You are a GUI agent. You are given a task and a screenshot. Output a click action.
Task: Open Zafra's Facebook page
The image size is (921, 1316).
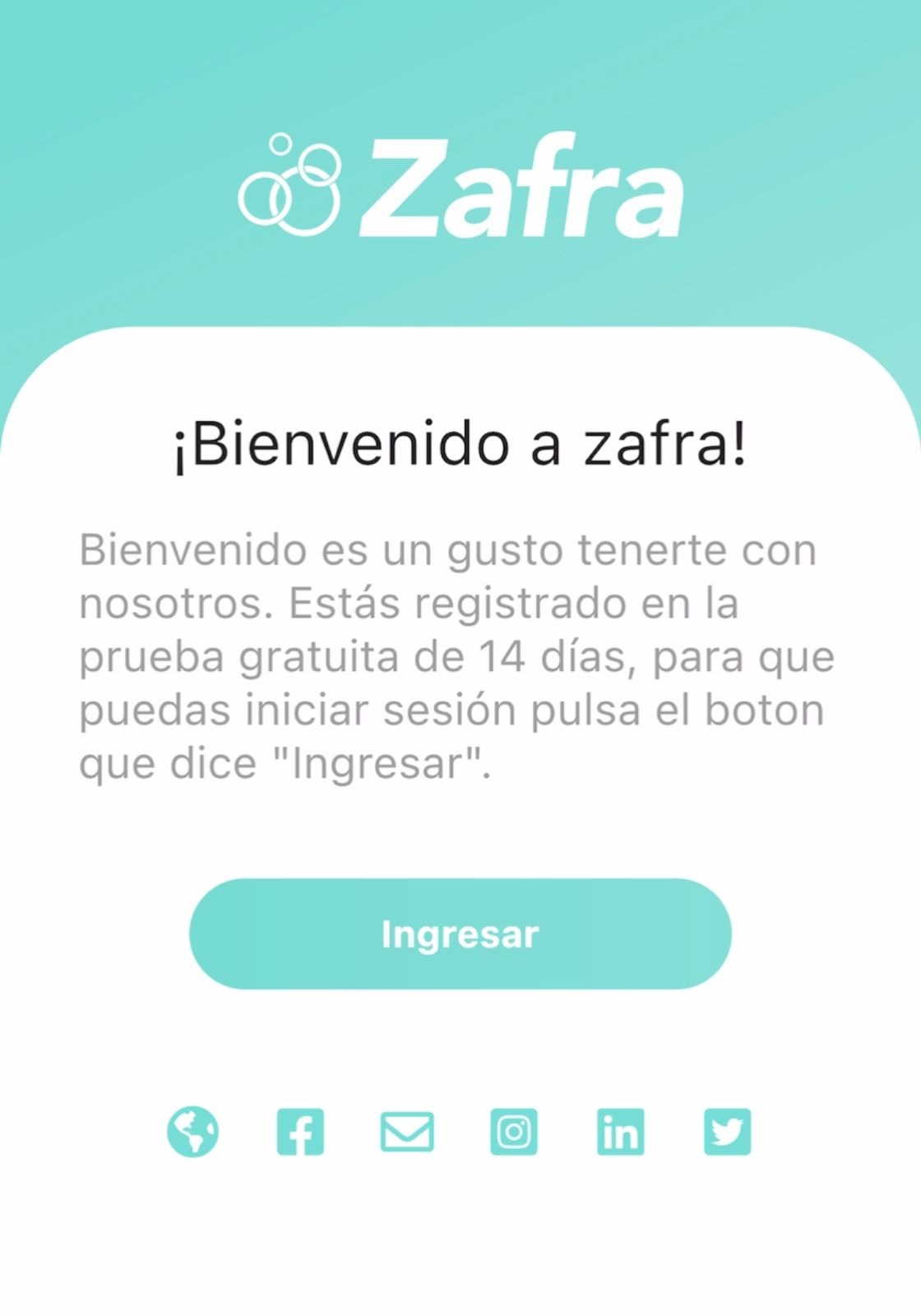click(300, 1132)
